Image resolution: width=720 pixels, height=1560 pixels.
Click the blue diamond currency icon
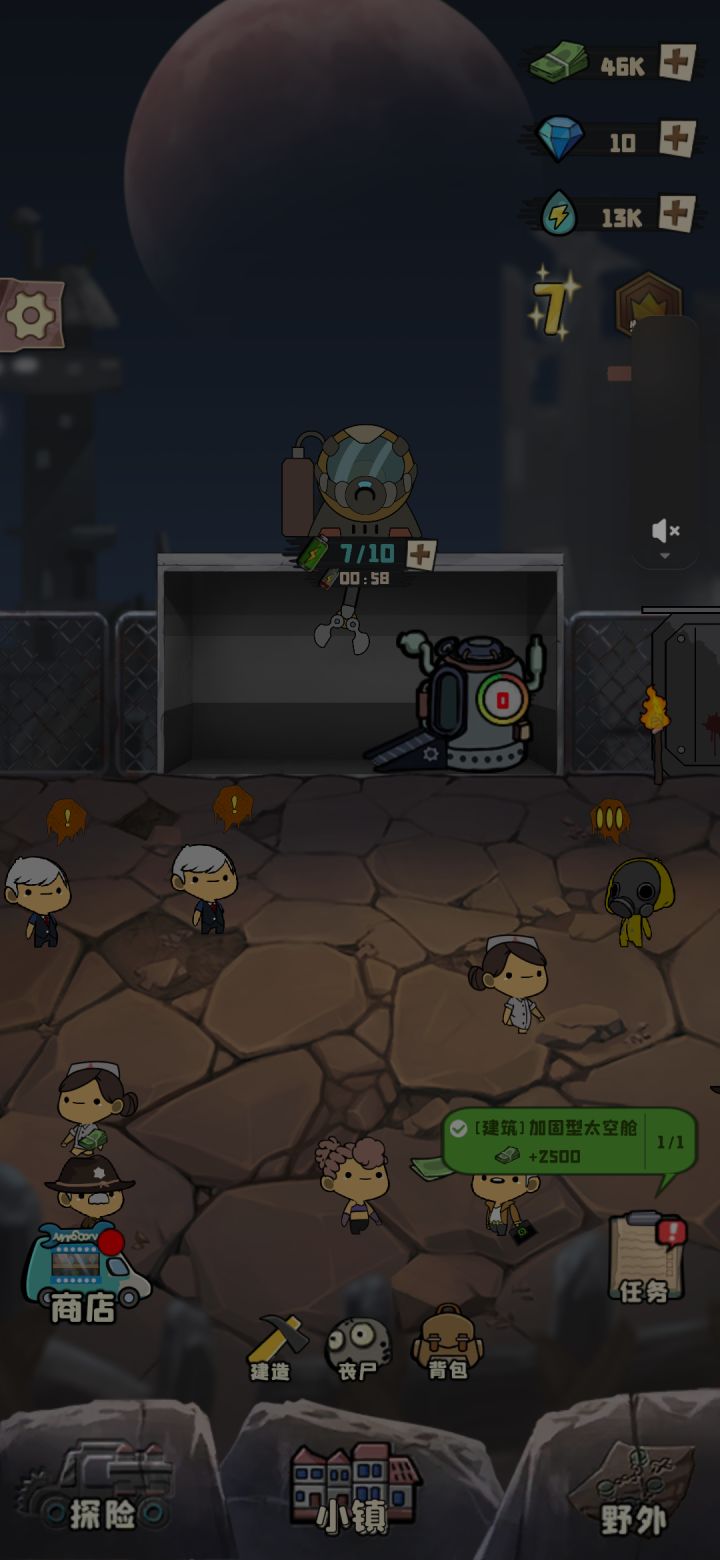tap(562, 140)
